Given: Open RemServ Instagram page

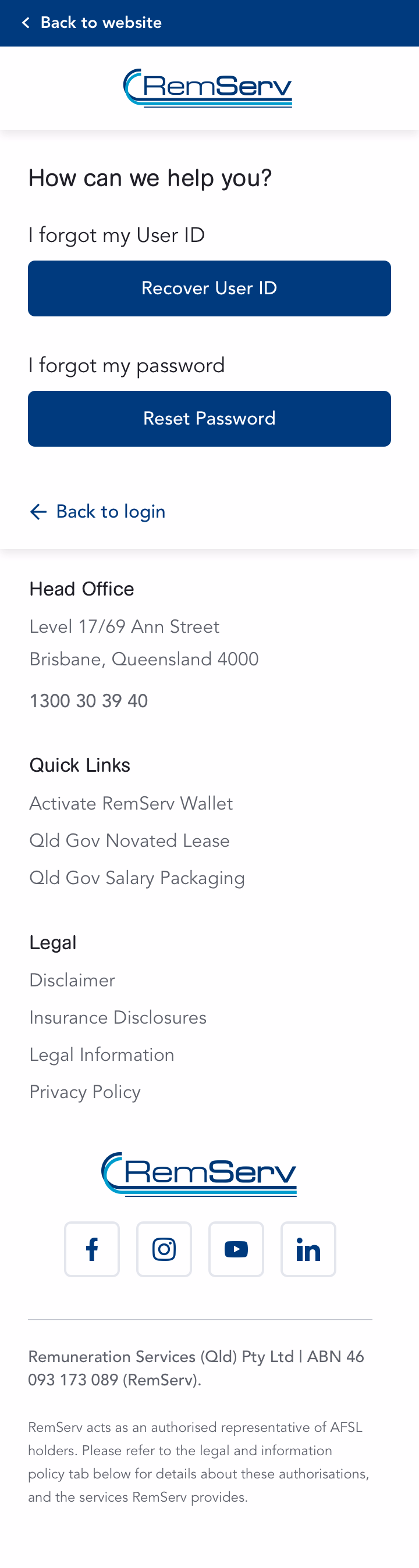Looking at the screenshot, I should (164, 1249).
